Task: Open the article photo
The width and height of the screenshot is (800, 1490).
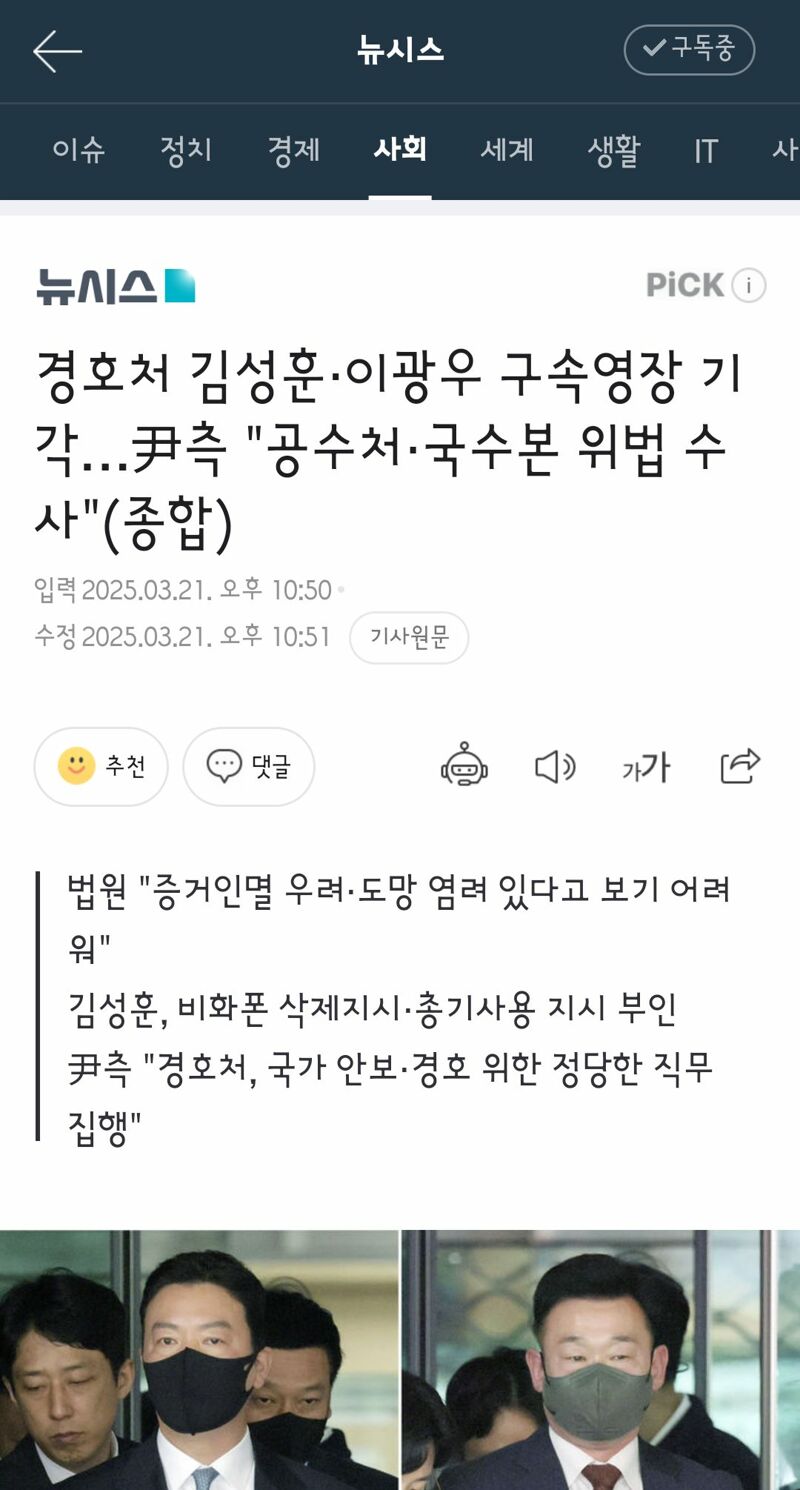Action: [x=400, y=1360]
